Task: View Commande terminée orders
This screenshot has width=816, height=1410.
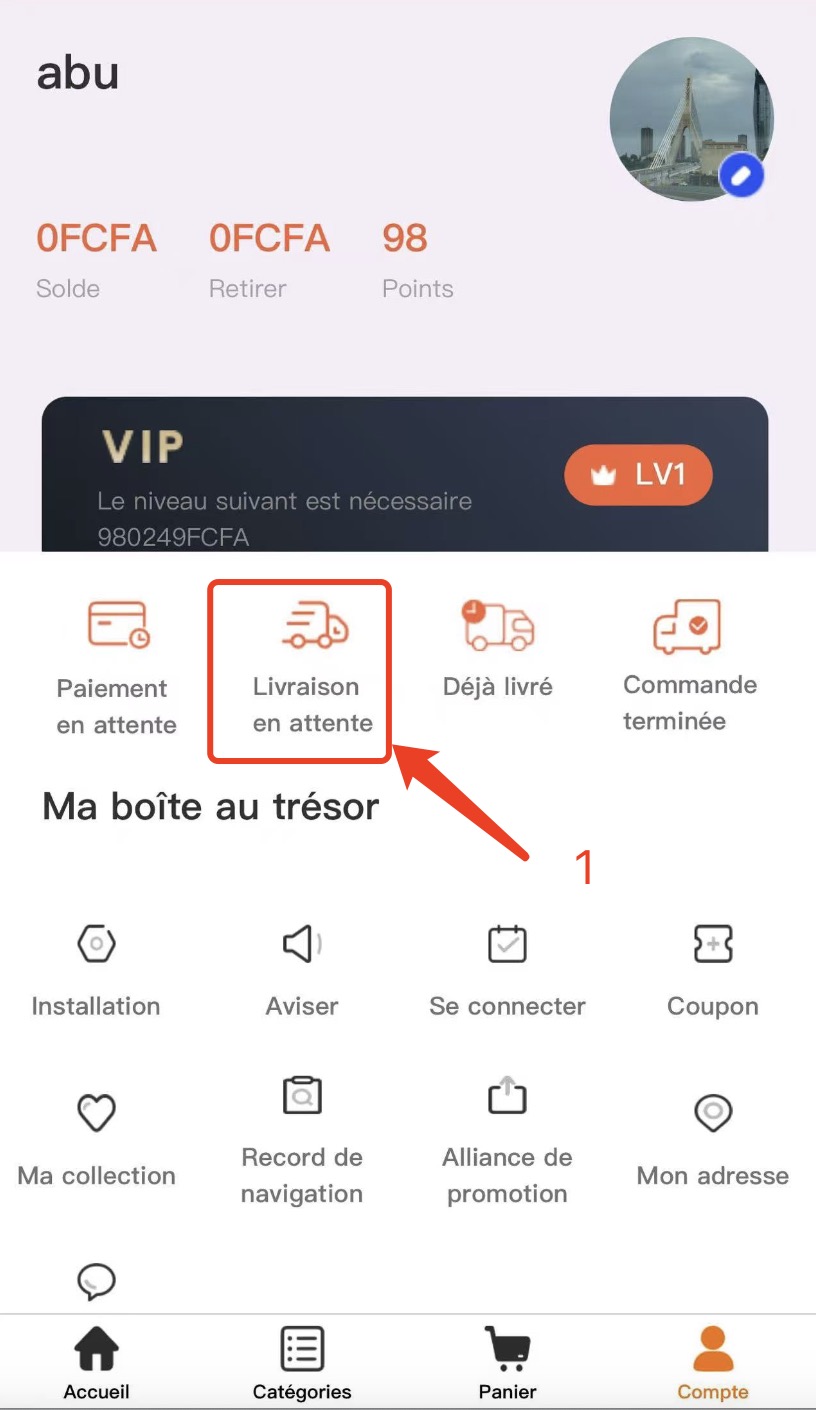Action: [x=689, y=662]
